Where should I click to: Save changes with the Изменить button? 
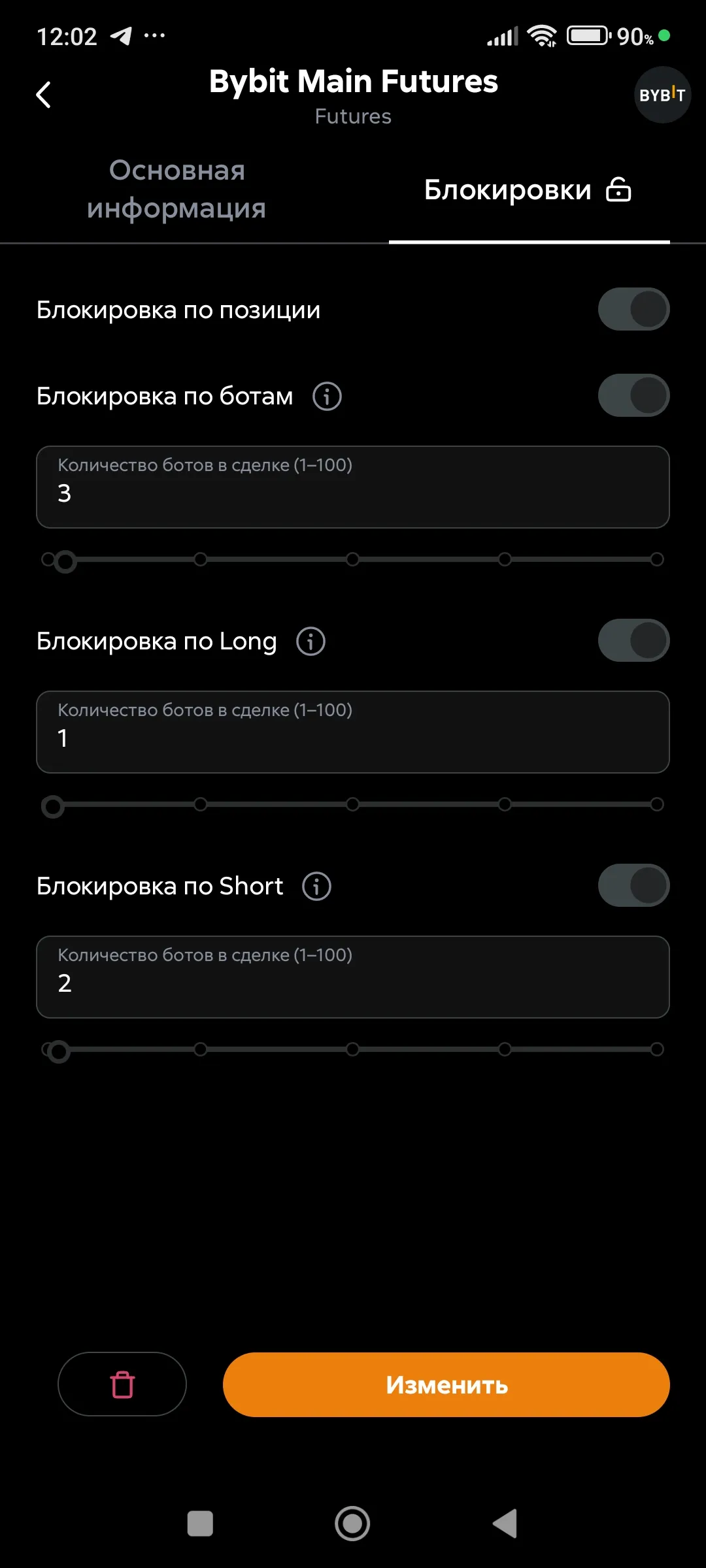[x=446, y=1385]
